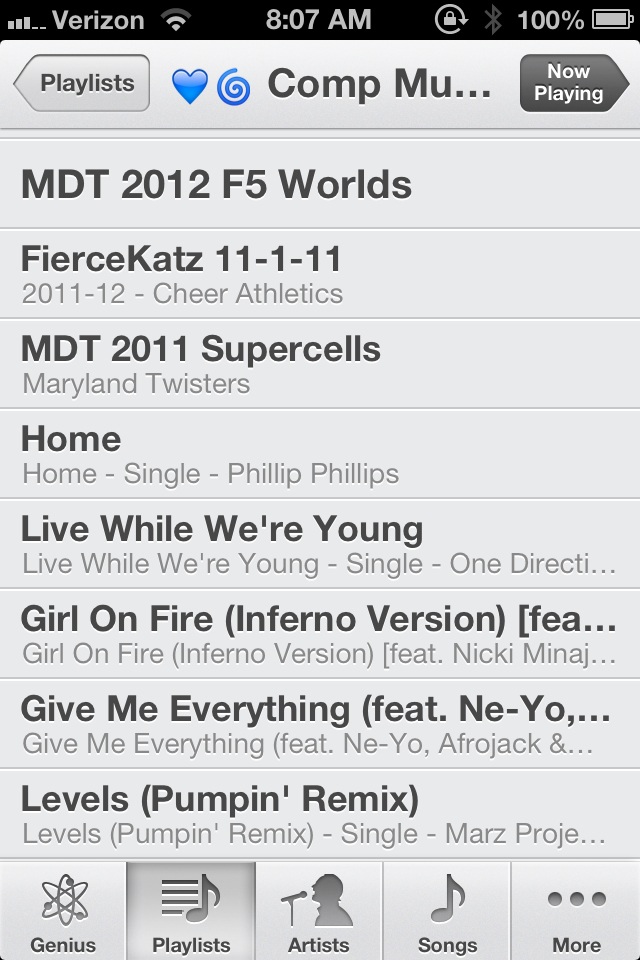Play Live While We're Young
Image resolution: width=640 pixels, height=960 pixels.
pos(320,544)
